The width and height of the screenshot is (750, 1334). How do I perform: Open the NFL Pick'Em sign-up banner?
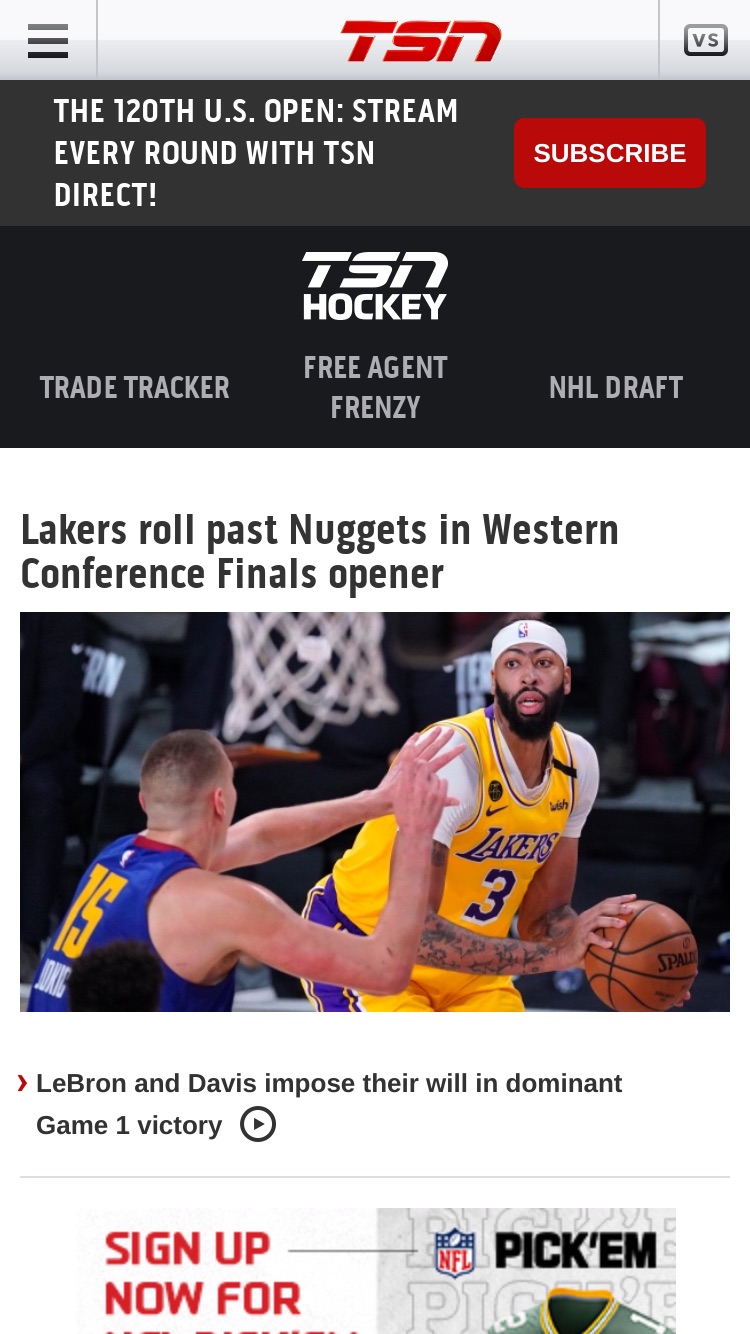click(x=377, y=1271)
